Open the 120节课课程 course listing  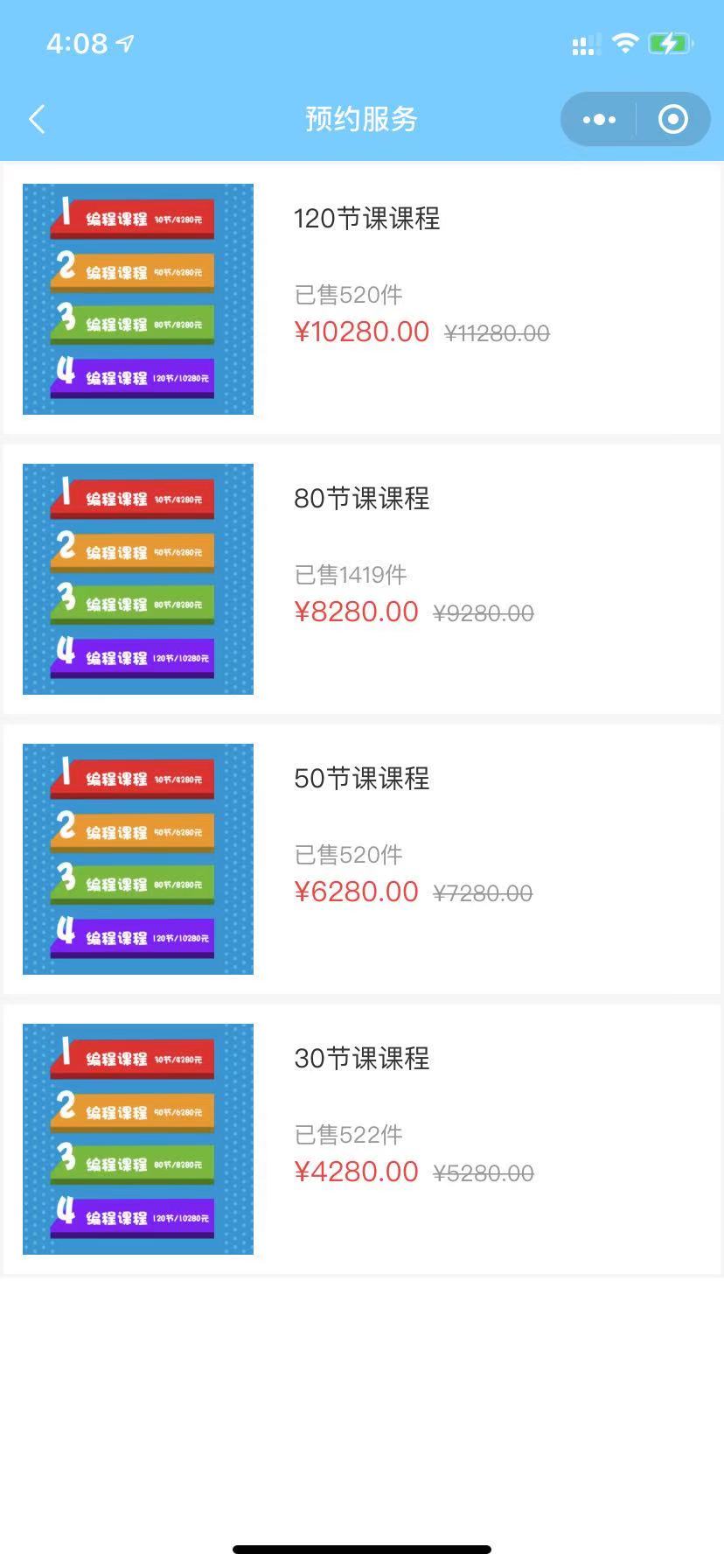[x=362, y=299]
